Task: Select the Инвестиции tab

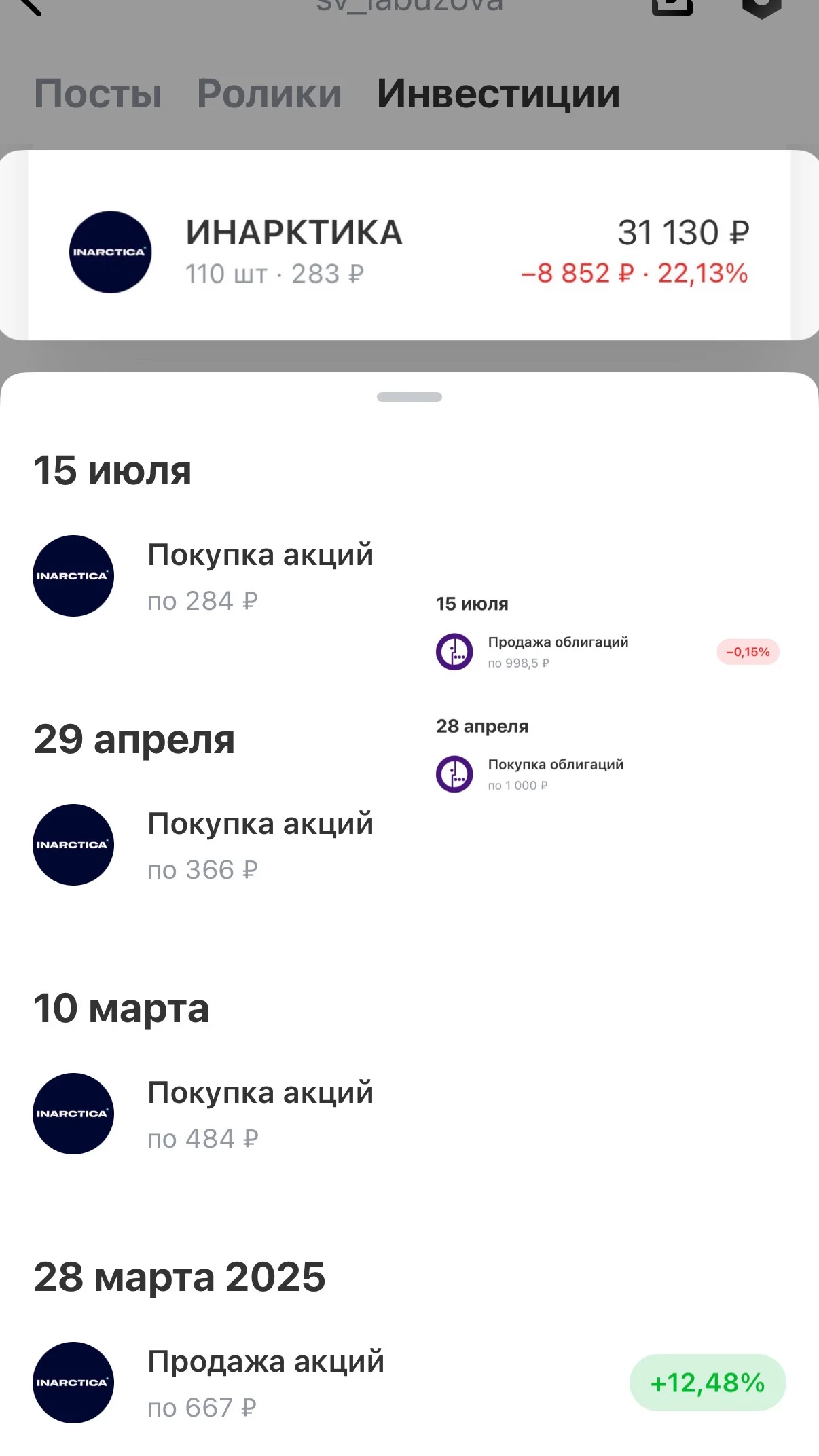Action: [498, 94]
